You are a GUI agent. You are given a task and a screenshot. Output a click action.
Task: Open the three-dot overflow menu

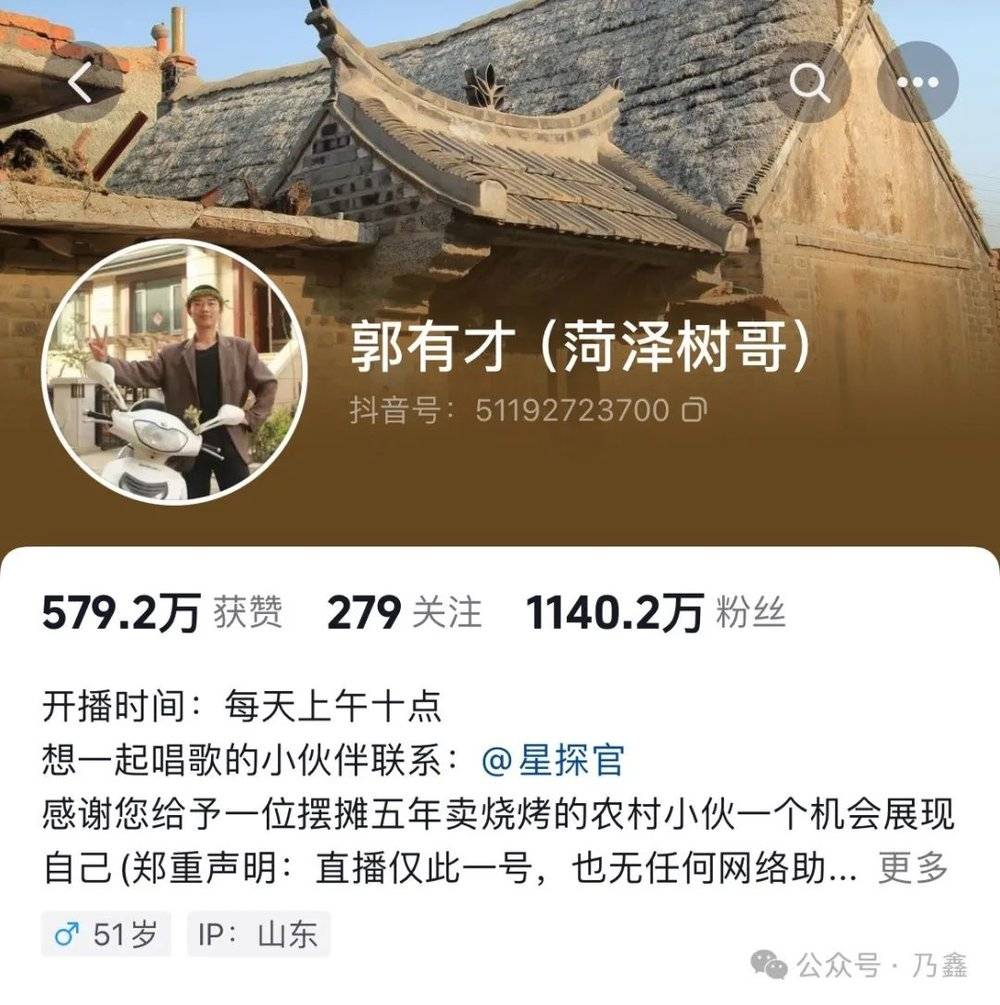click(917, 83)
